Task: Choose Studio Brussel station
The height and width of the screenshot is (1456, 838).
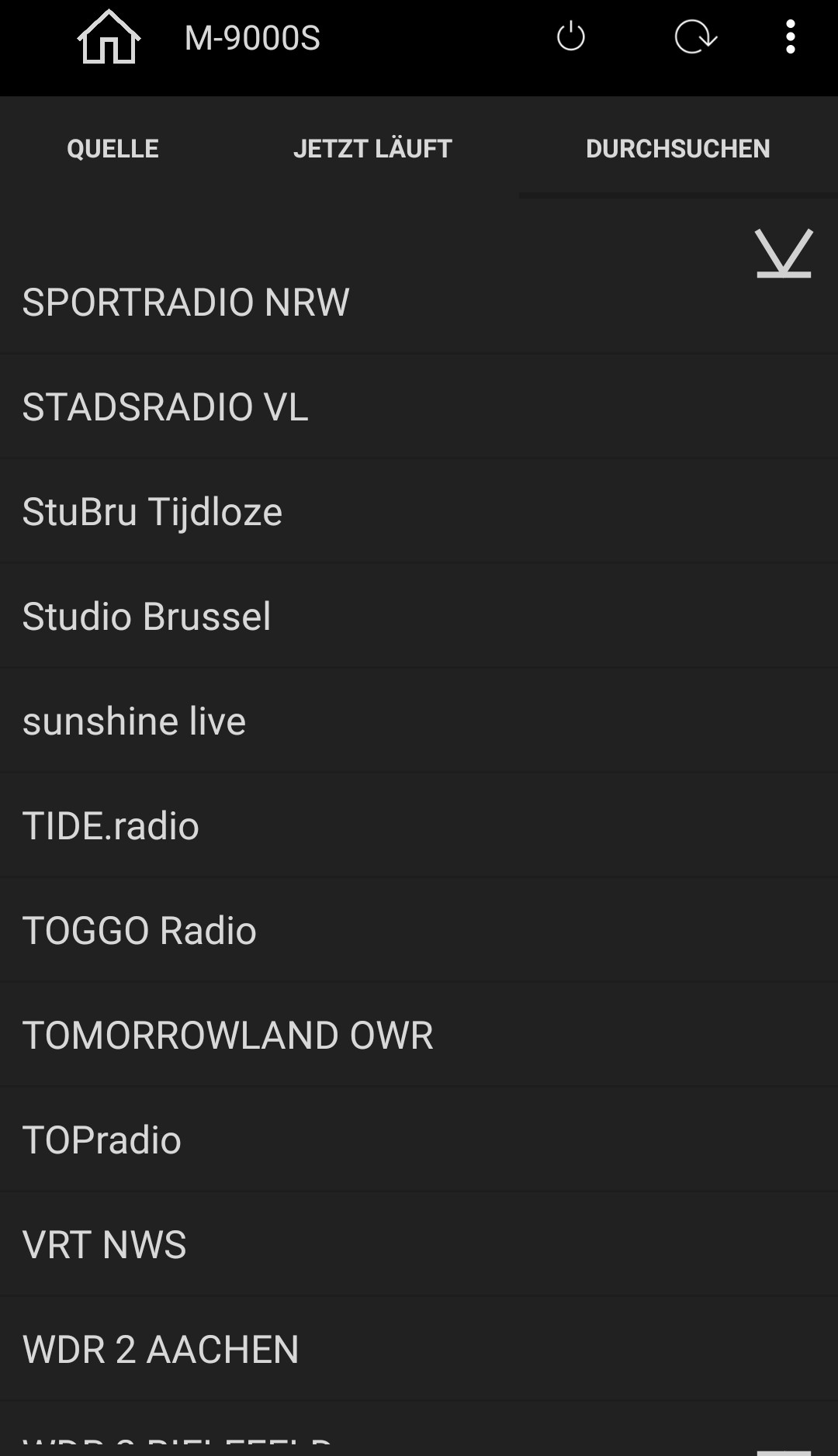Action: point(147,617)
